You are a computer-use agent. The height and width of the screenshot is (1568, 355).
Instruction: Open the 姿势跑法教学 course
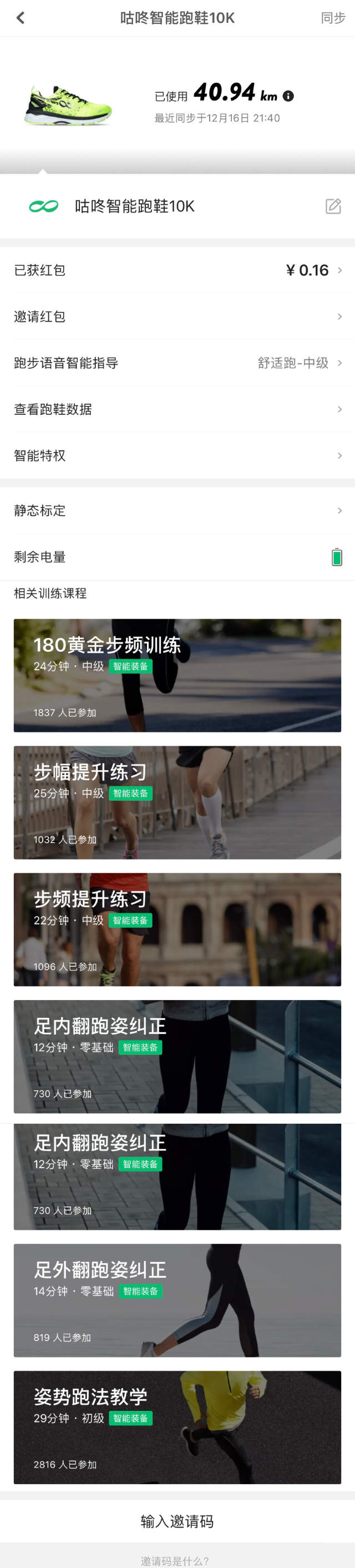coord(177,1427)
